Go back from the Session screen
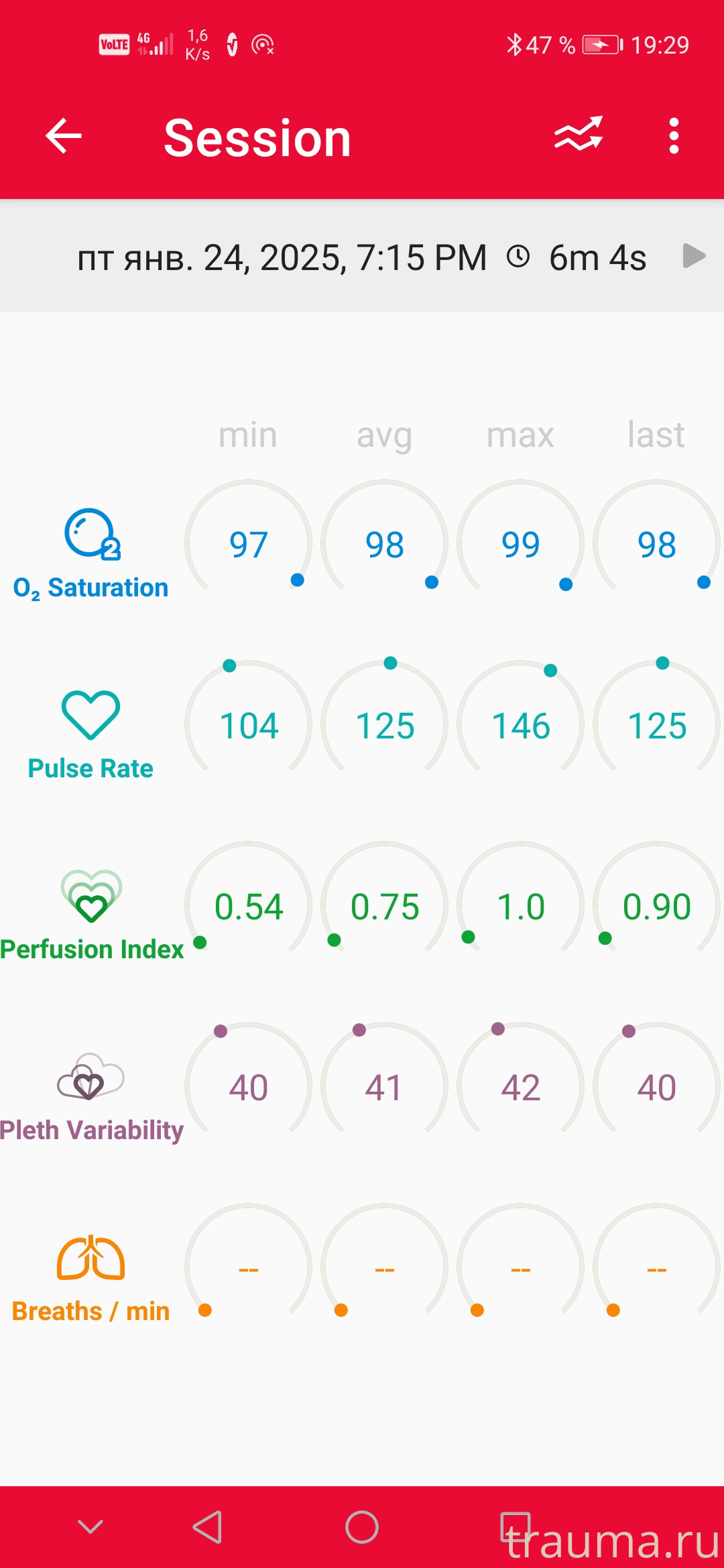 pos(64,136)
